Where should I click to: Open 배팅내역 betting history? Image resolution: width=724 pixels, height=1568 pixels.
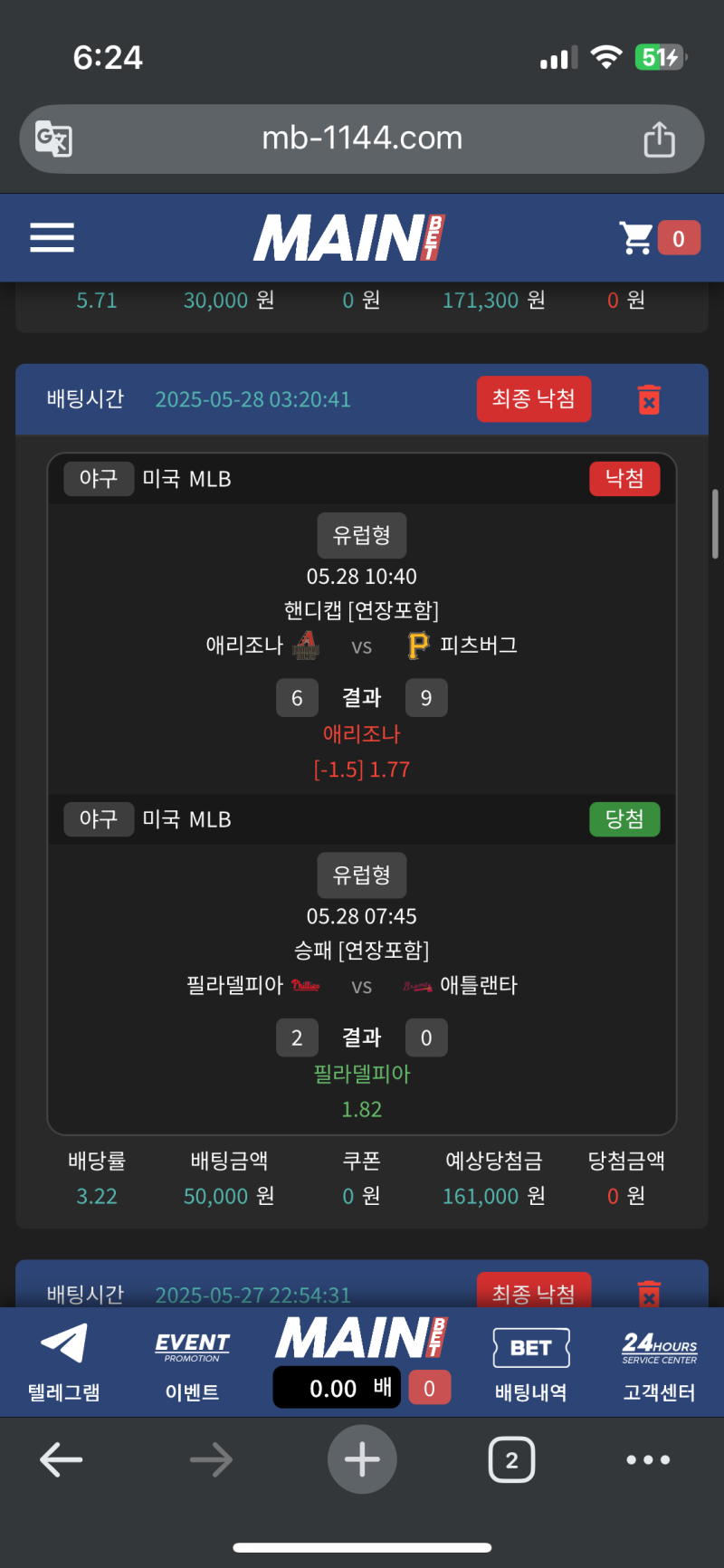(530, 1361)
